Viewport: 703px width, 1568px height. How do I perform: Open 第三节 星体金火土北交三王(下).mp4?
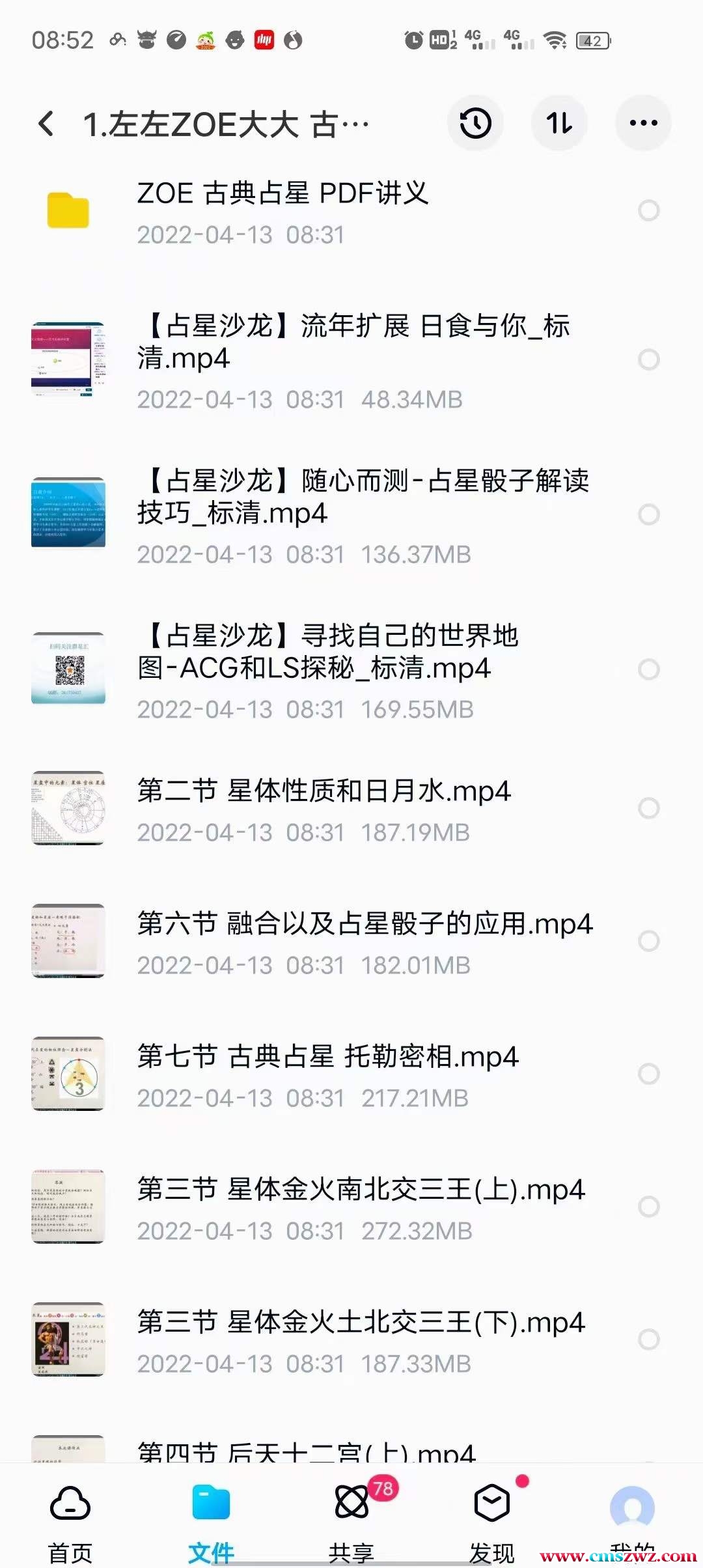[361, 1339]
